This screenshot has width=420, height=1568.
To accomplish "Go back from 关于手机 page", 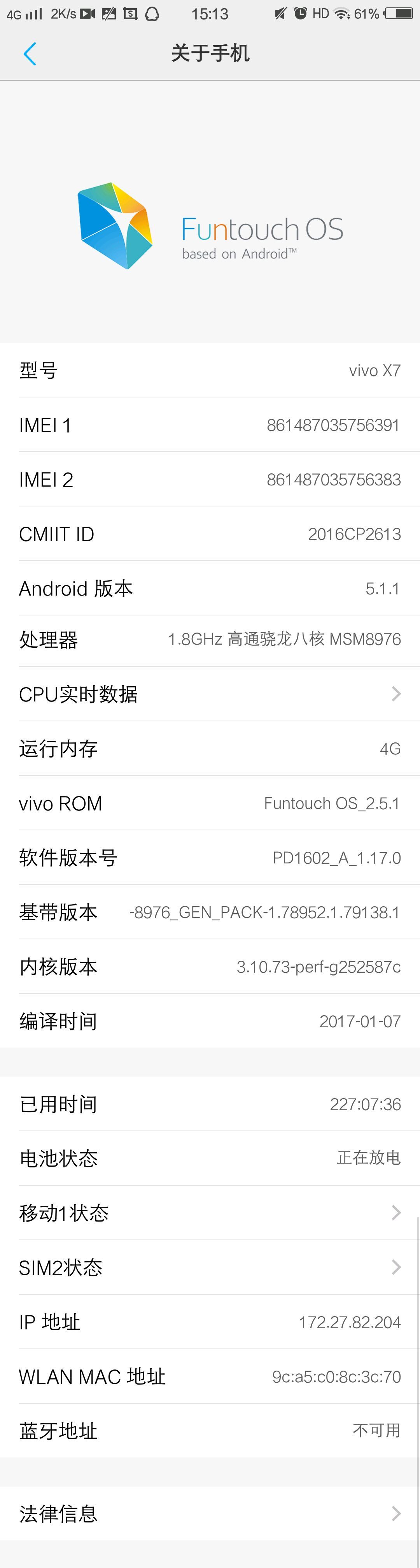I will click(x=29, y=54).
